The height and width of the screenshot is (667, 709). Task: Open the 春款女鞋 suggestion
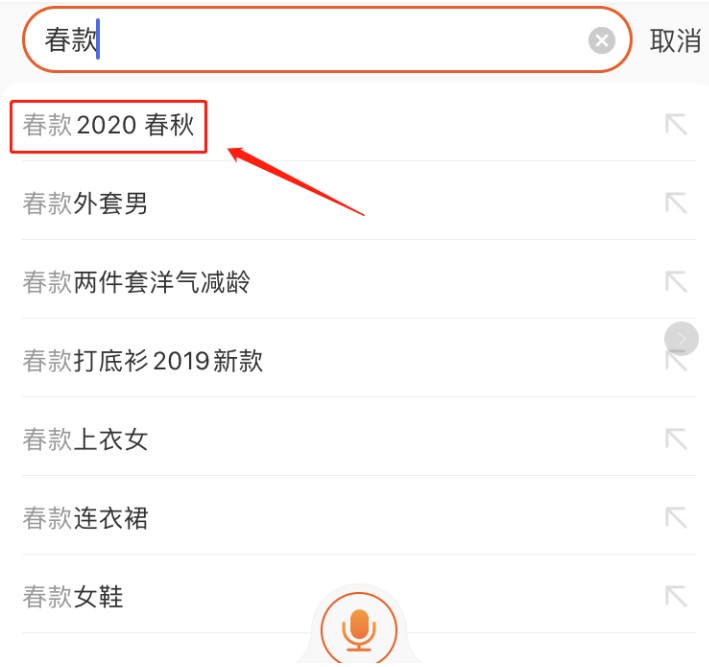pyautogui.click(x=73, y=598)
